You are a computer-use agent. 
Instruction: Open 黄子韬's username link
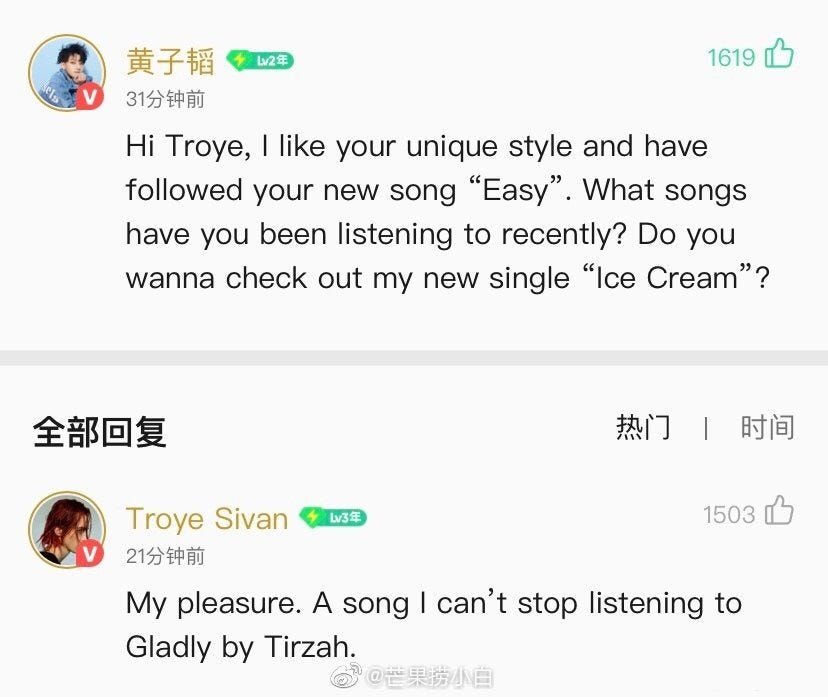click(x=170, y=62)
